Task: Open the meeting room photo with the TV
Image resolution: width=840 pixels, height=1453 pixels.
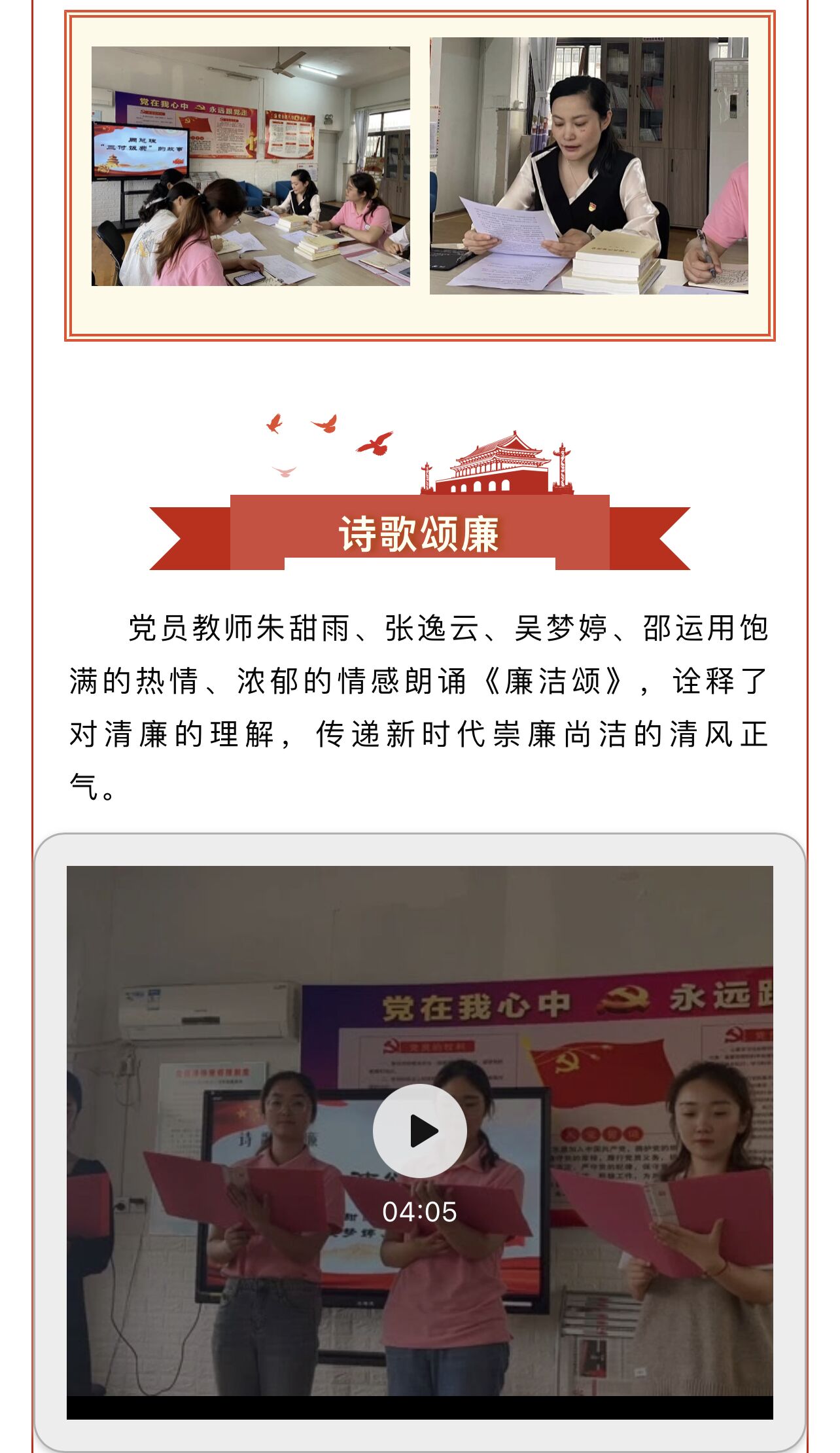Action: click(251, 166)
